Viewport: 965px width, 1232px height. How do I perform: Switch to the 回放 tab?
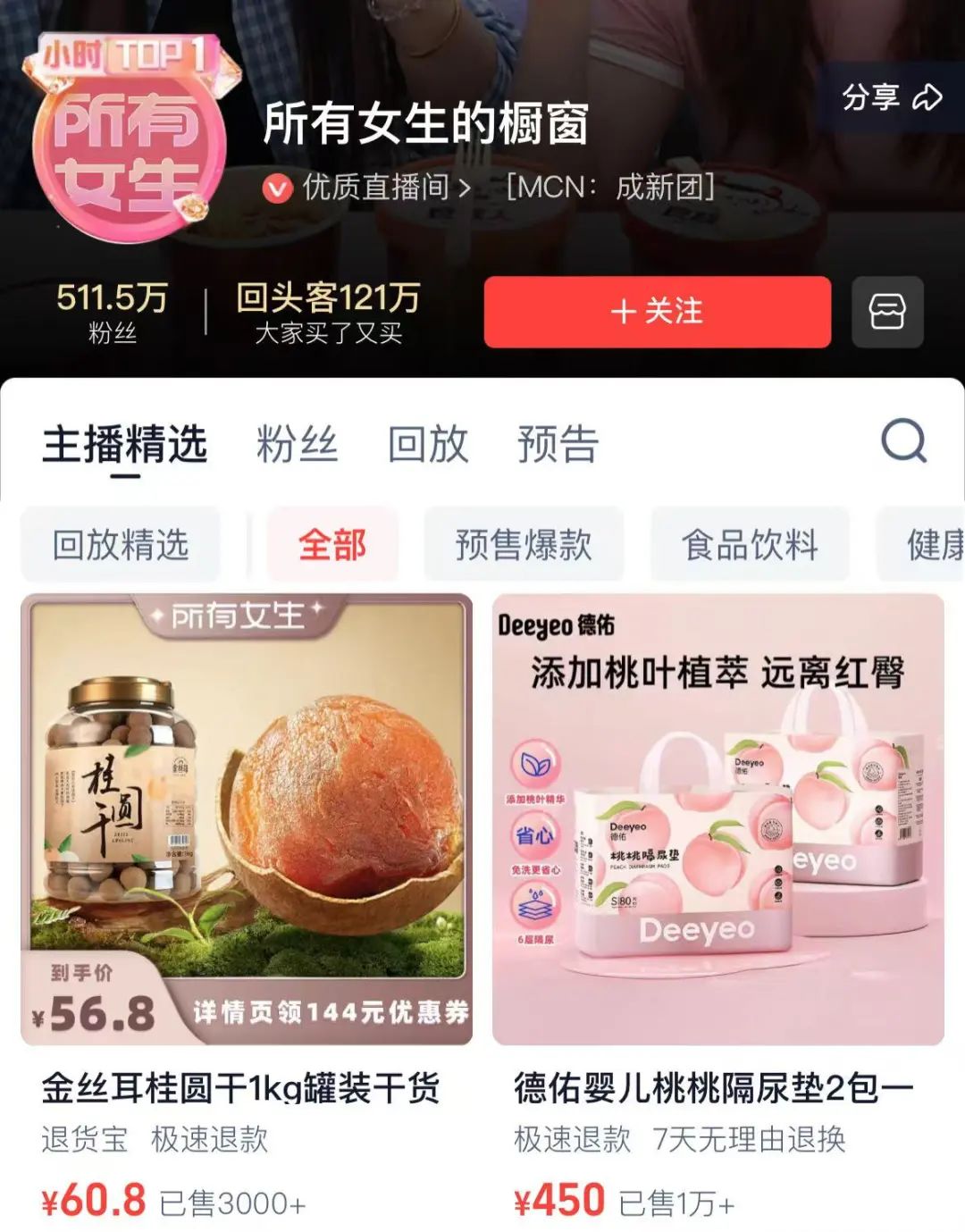(426, 444)
